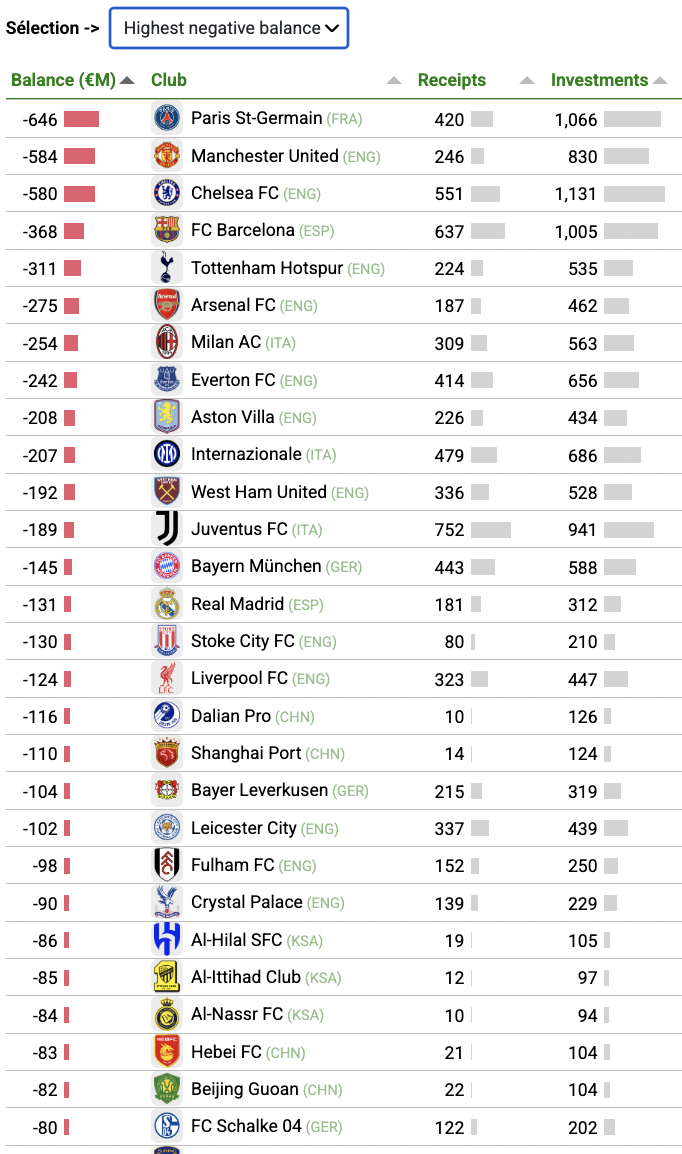Sort table by Club column
Screen dimensions: 682x1154
click(276, 80)
